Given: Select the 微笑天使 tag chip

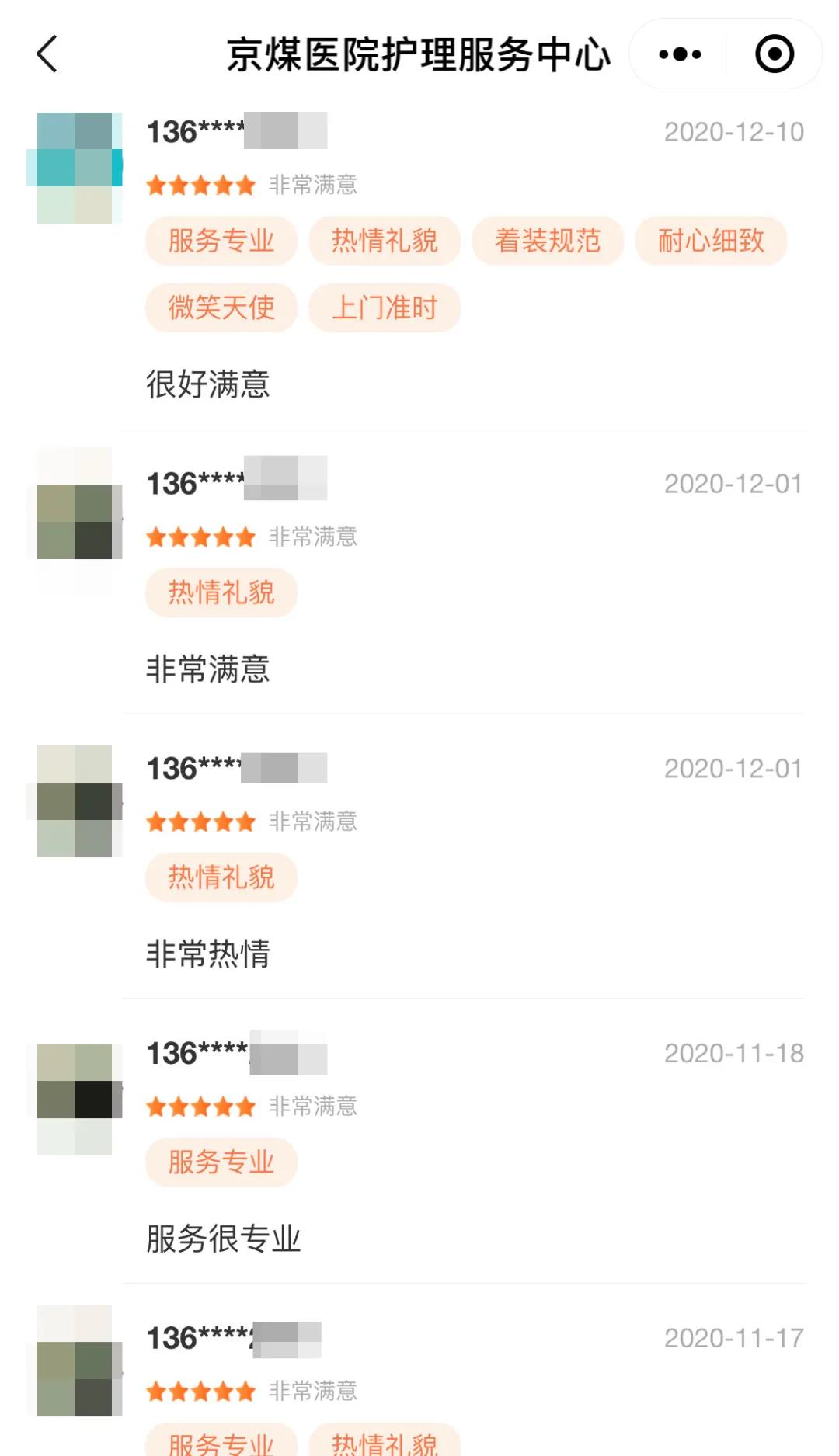Looking at the screenshot, I should [x=220, y=308].
